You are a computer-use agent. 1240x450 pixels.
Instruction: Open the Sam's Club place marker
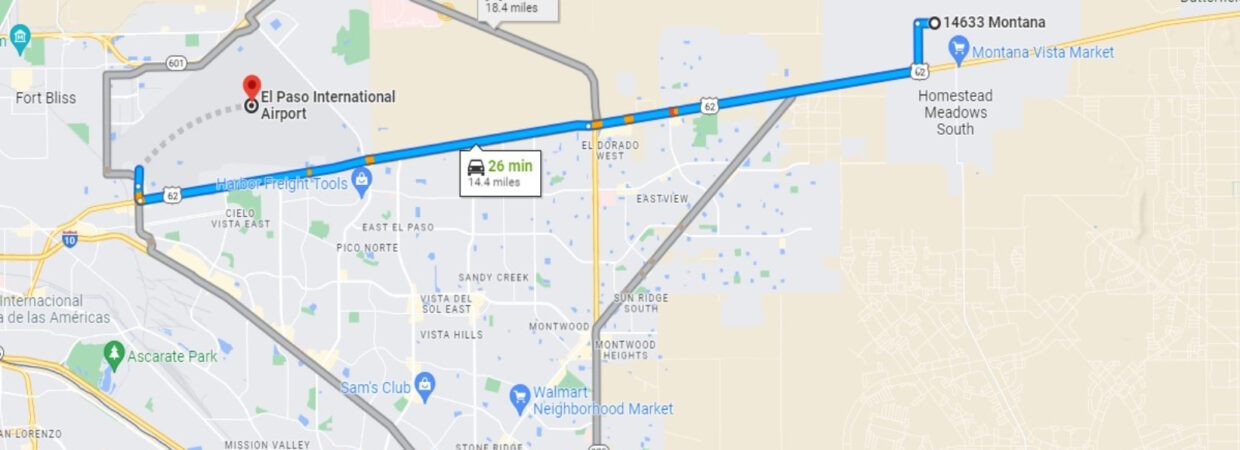(425, 383)
